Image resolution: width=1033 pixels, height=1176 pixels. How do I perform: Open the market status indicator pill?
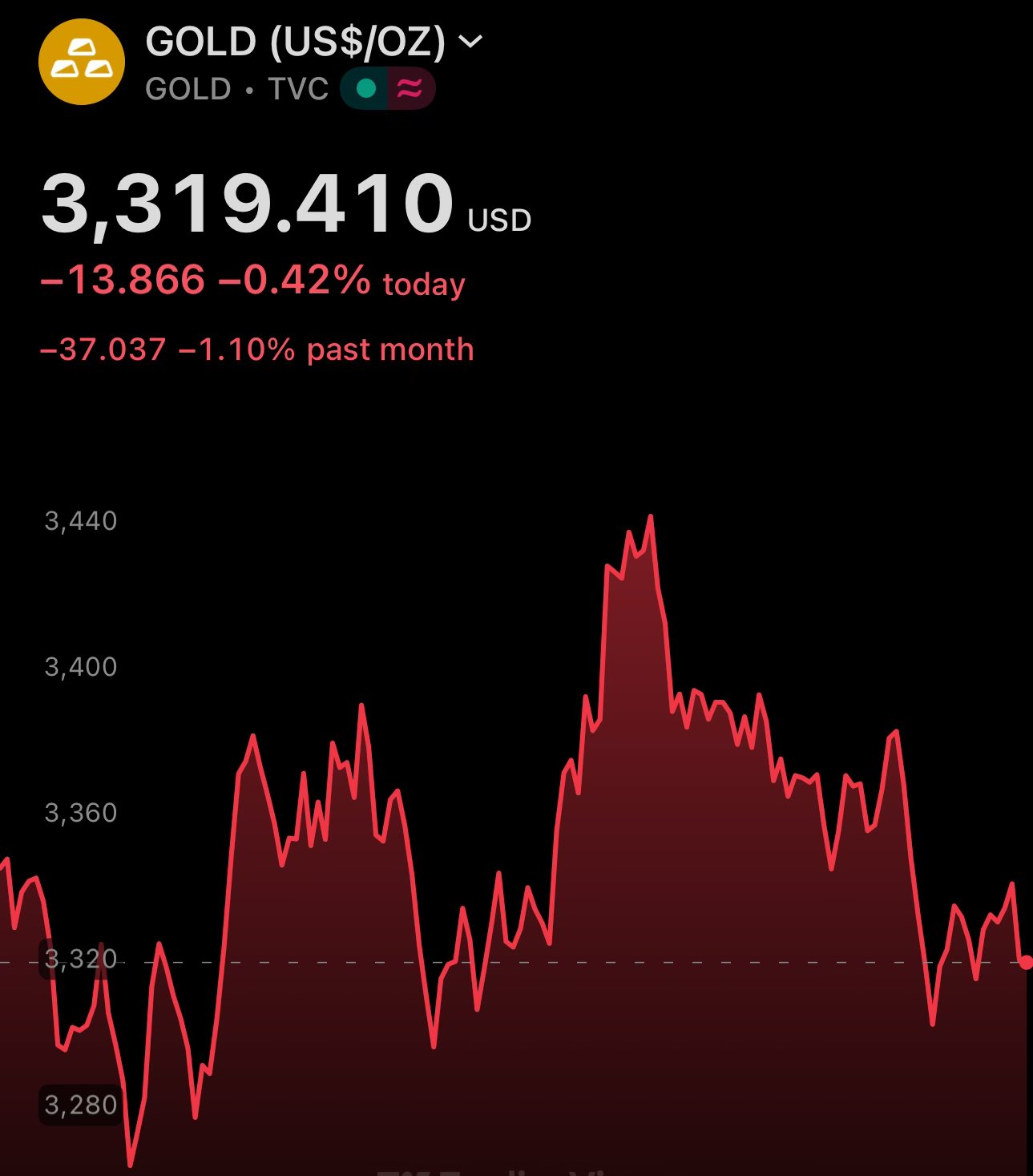tap(388, 88)
